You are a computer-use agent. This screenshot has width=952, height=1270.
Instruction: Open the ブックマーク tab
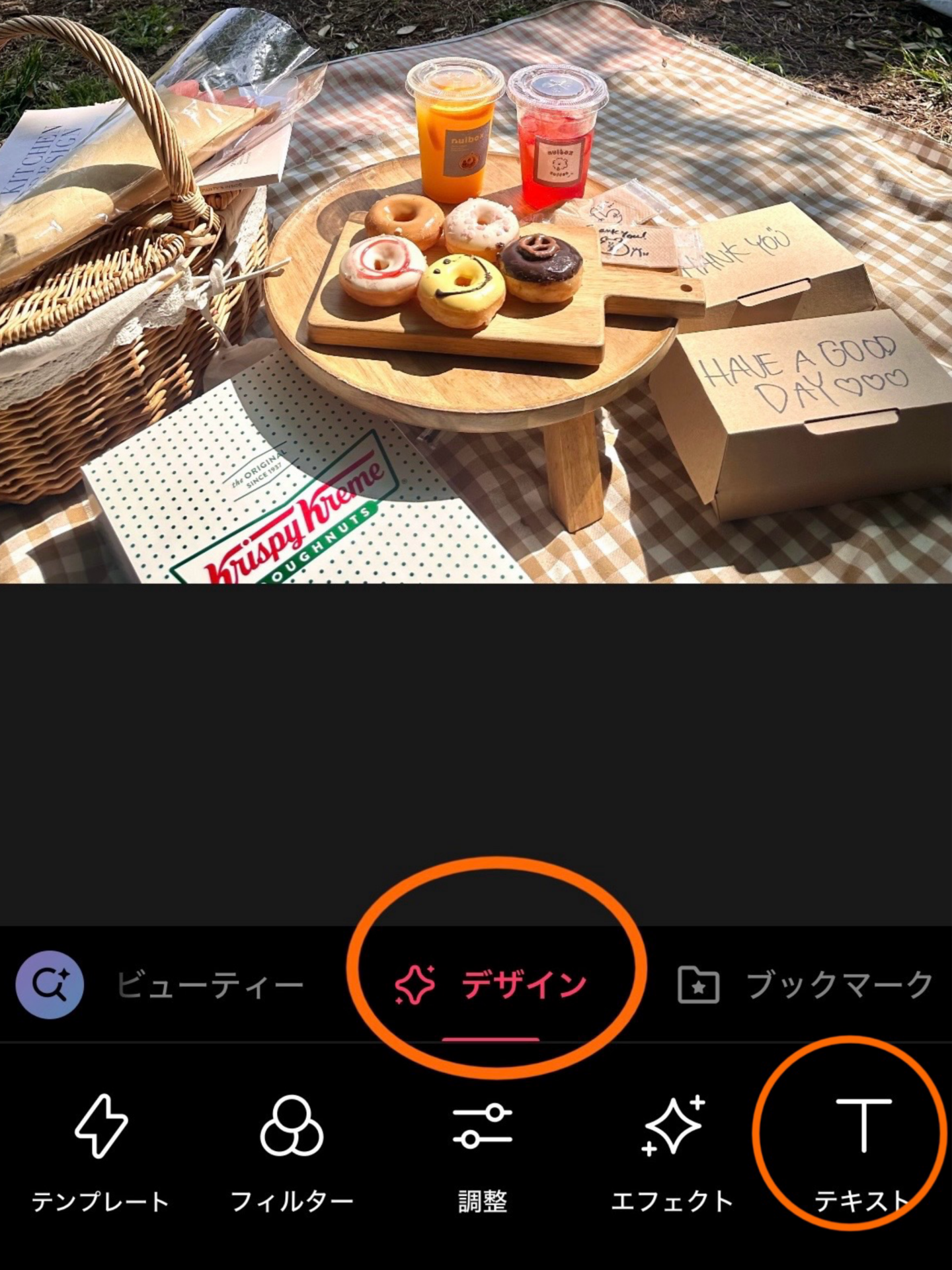pos(805,985)
